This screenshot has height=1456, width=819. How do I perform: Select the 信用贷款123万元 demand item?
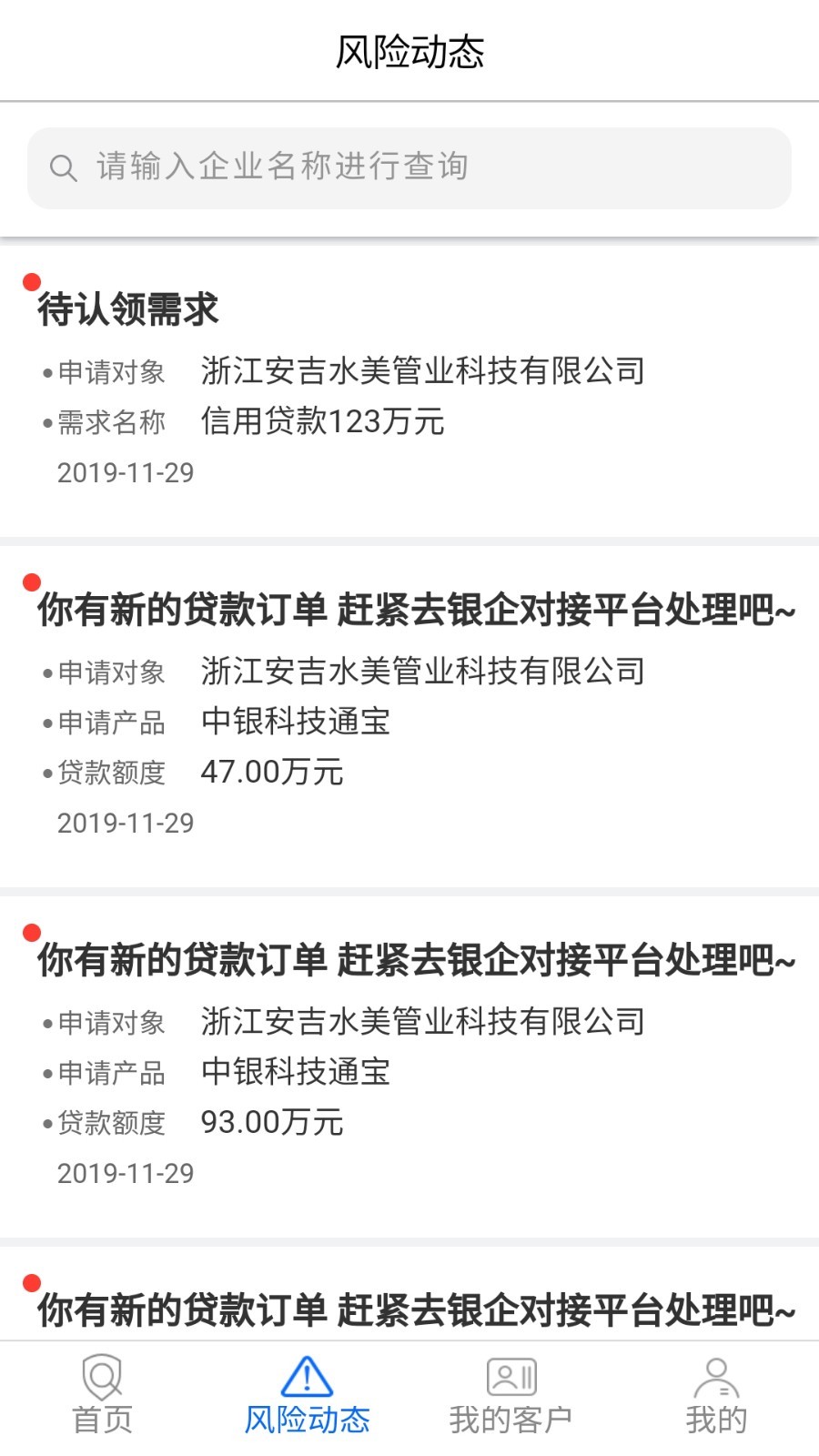[x=323, y=423]
